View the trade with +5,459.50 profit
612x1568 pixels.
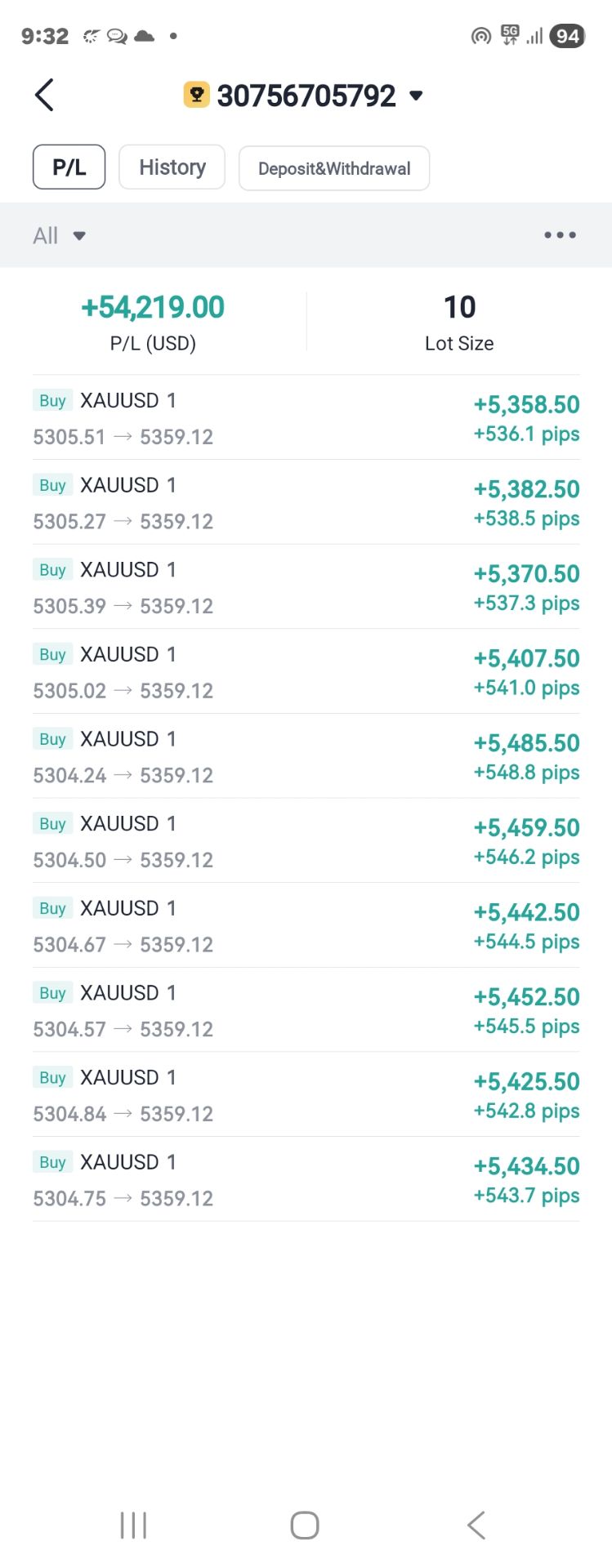tap(306, 841)
